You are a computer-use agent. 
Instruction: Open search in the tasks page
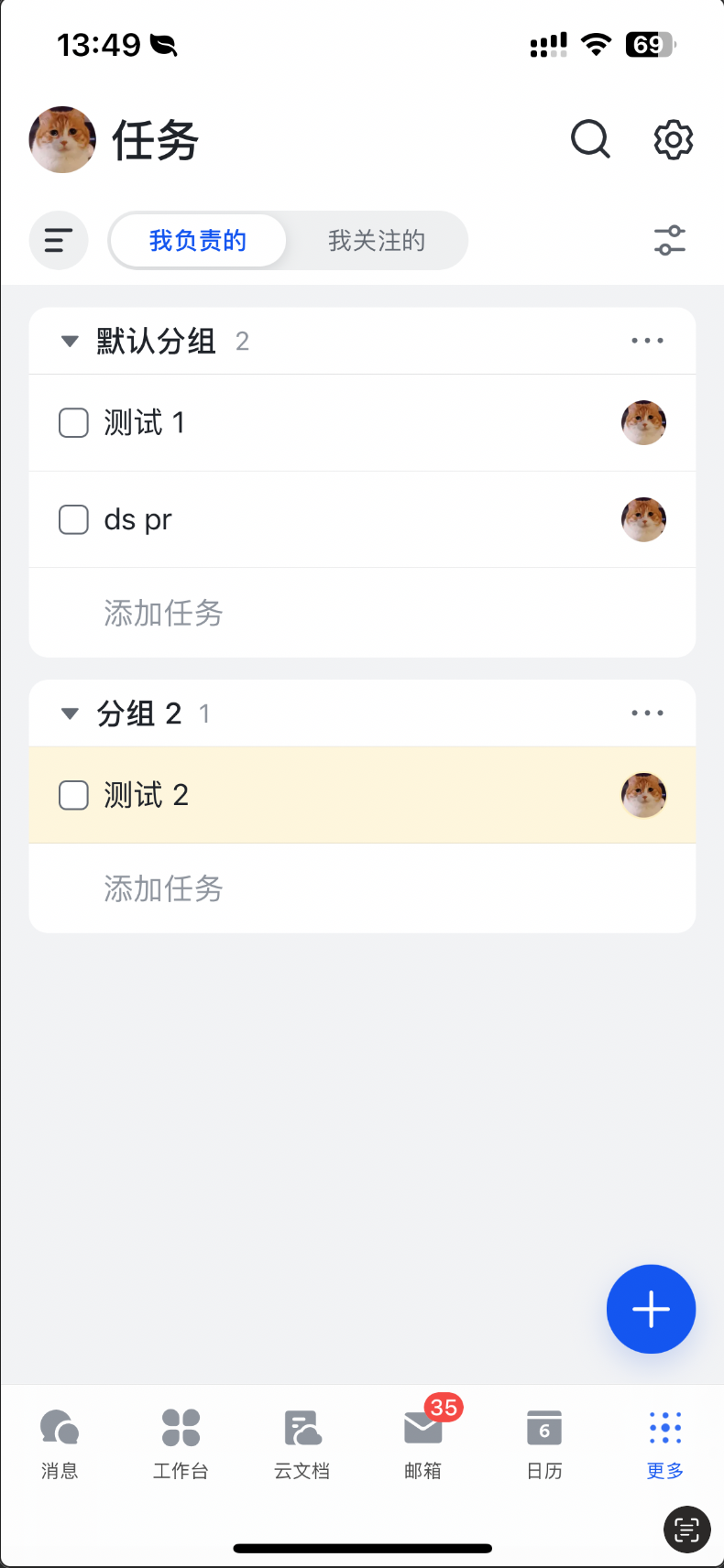tap(590, 140)
